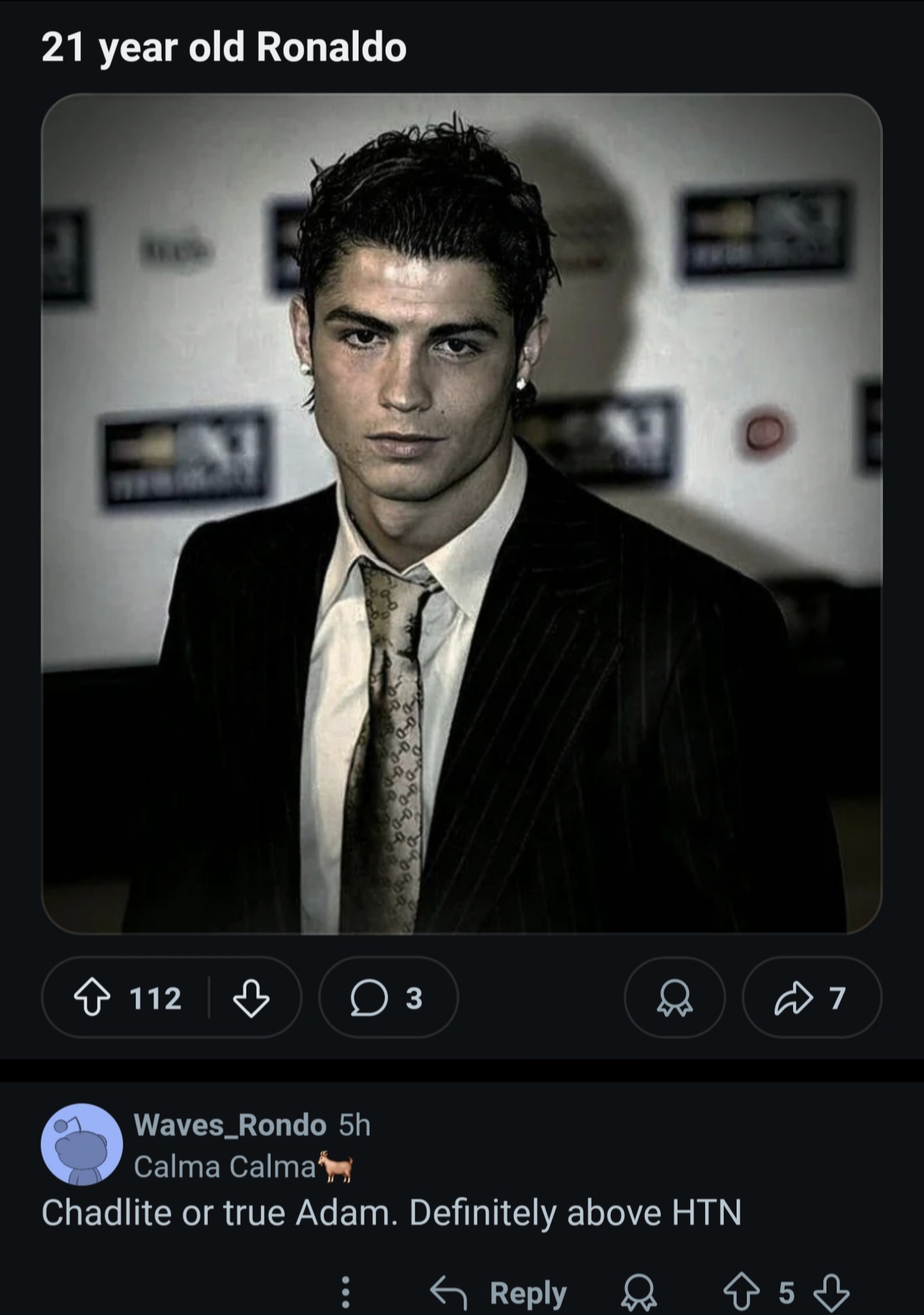
Task: Upvote the 21 year old Ronaldo post
Action: coord(92,998)
